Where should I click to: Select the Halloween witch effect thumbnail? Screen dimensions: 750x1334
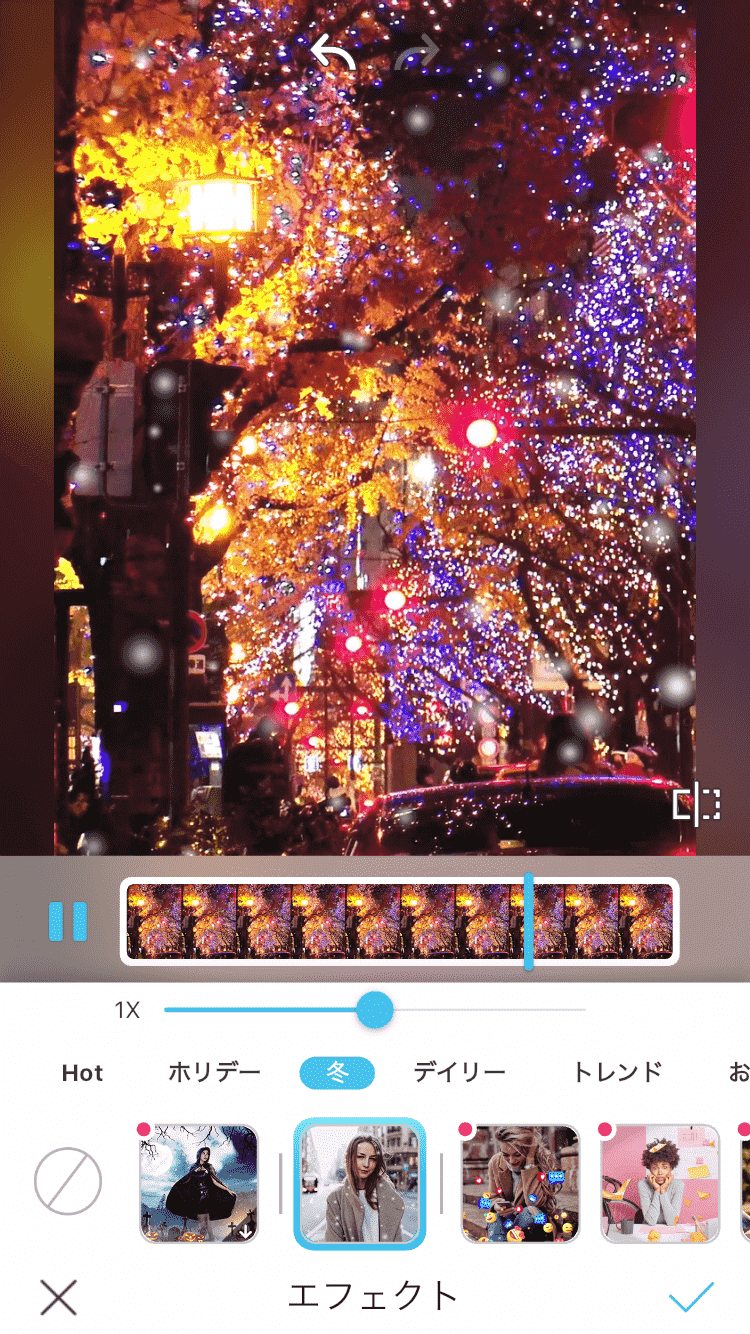coord(198,1183)
